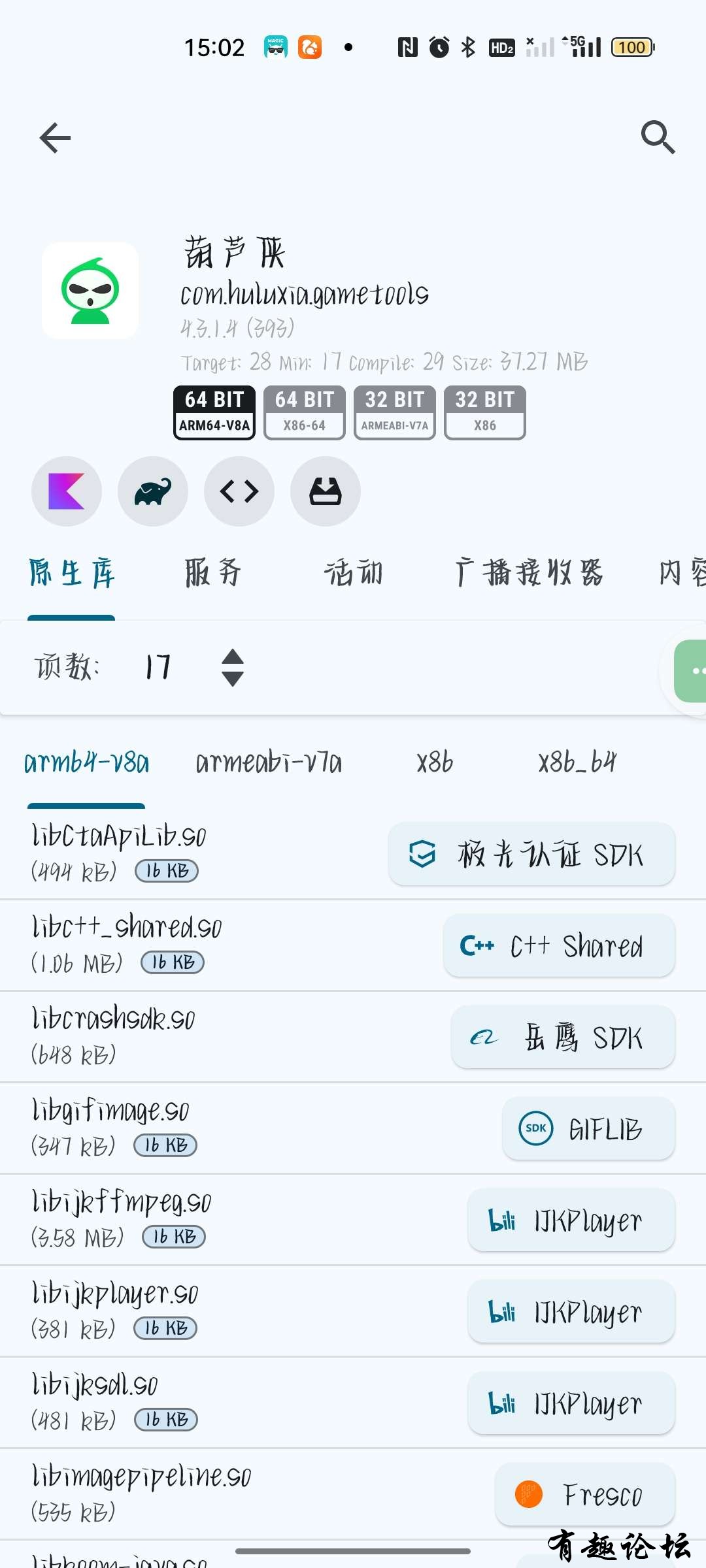Image resolution: width=706 pixels, height=1568 pixels.
Task: Open the search icon
Action: 657,137
